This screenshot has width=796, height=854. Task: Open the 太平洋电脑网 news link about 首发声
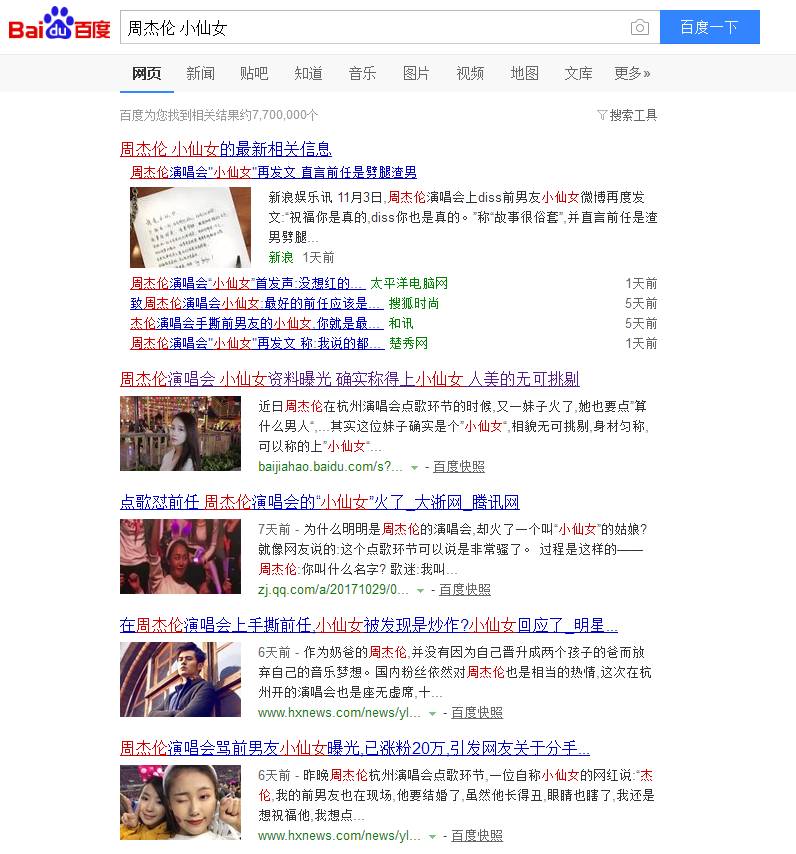[x=248, y=283]
